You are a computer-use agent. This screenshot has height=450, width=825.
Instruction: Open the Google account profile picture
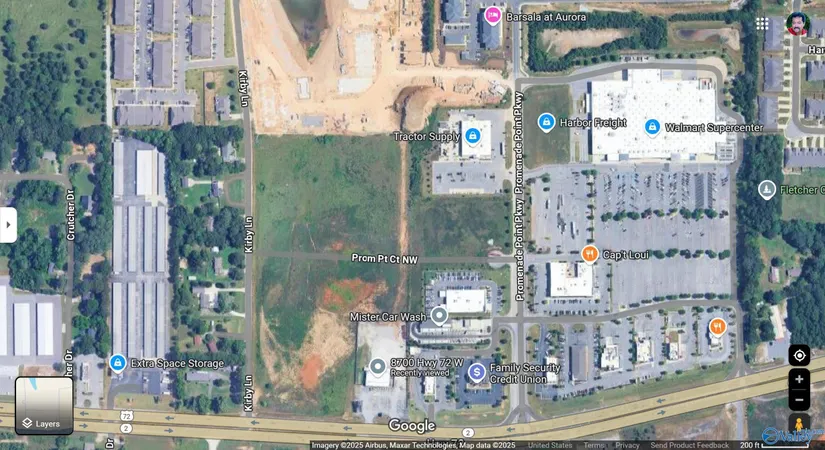point(797,23)
